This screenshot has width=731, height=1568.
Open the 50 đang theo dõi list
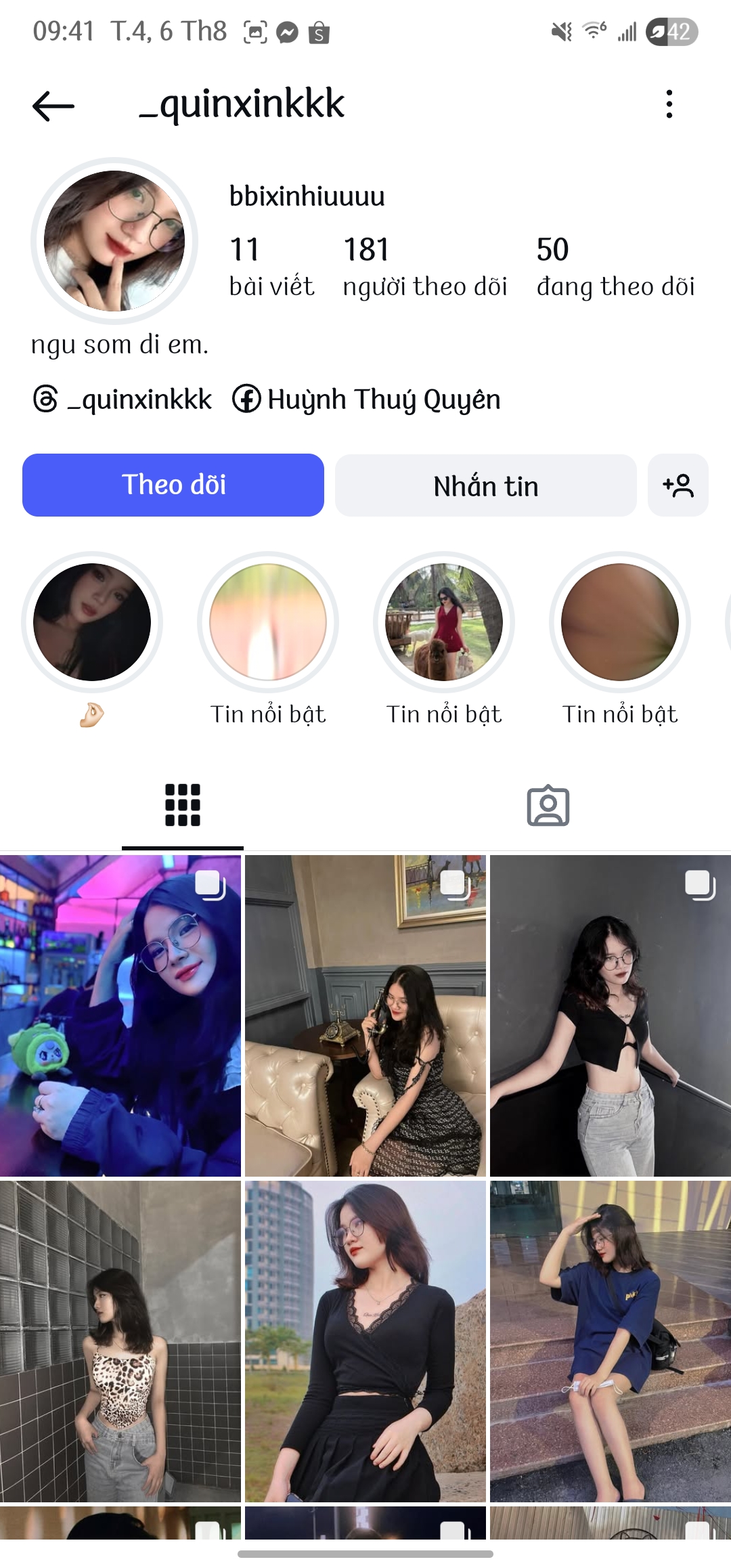point(615,267)
